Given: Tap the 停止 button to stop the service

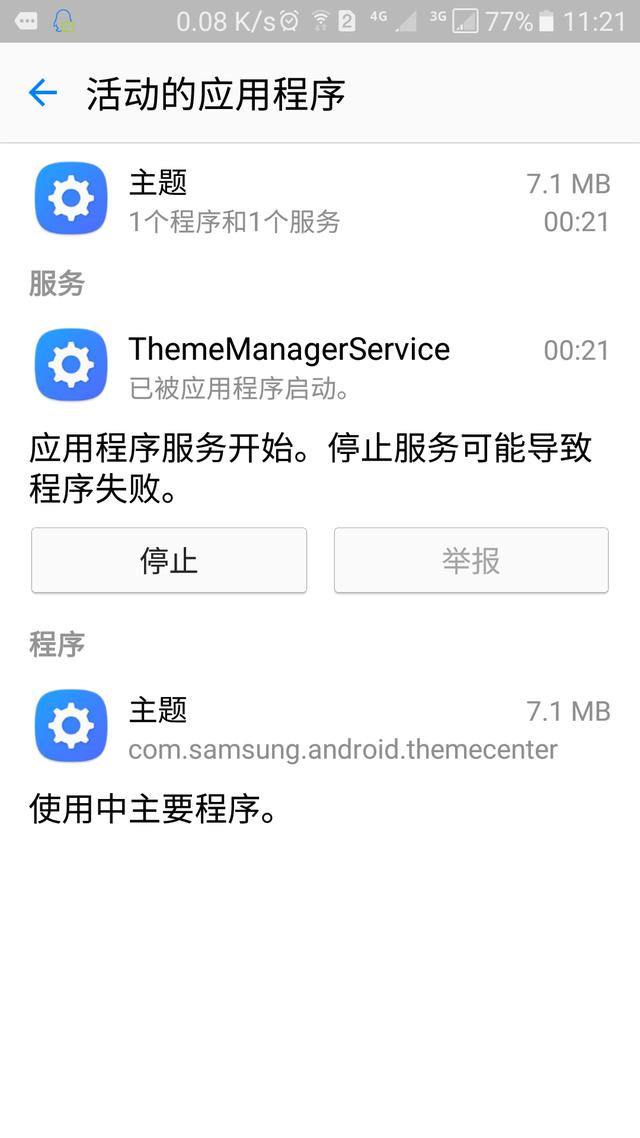Looking at the screenshot, I should pyautogui.click(x=169, y=560).
